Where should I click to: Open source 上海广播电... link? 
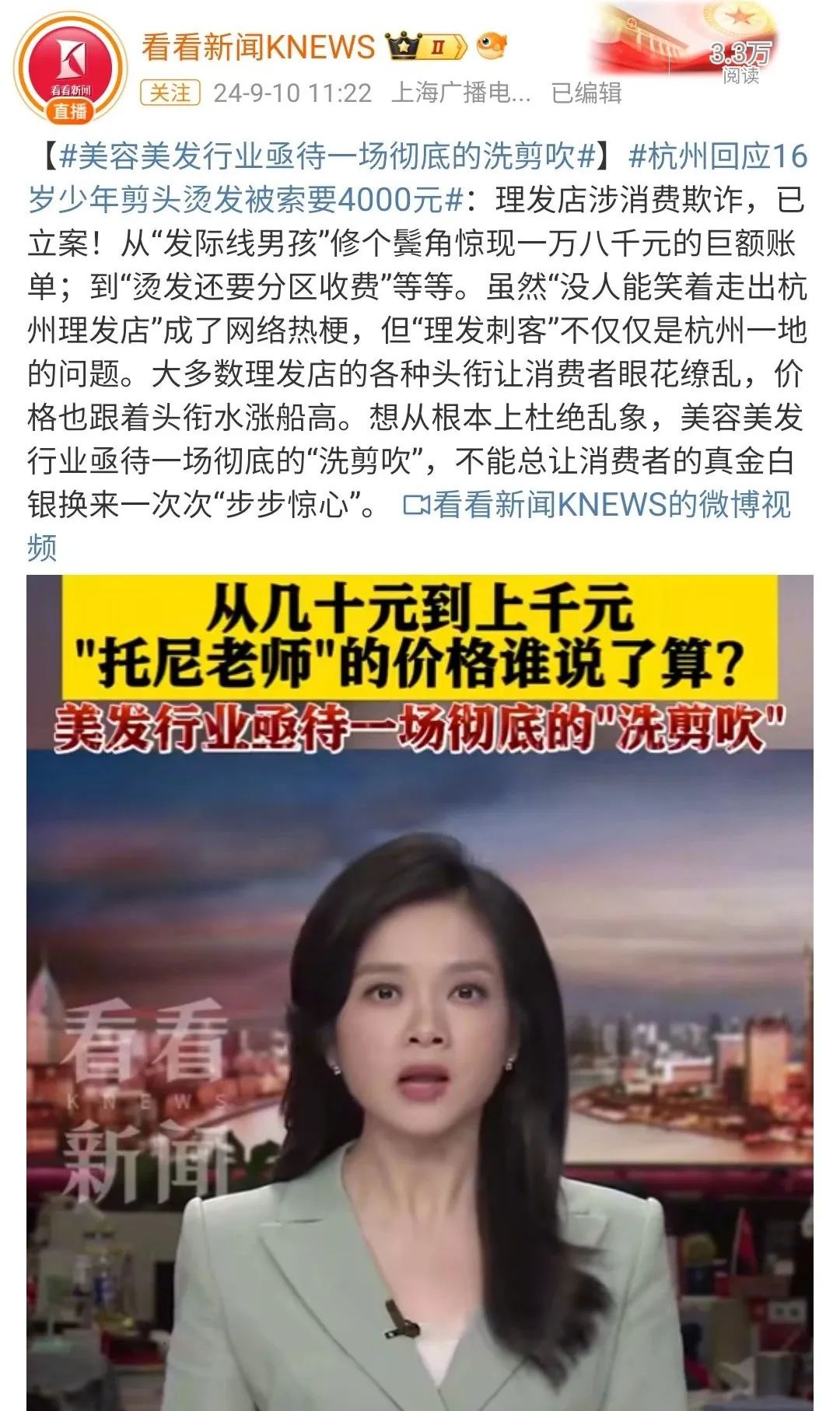tap(460, 93)
